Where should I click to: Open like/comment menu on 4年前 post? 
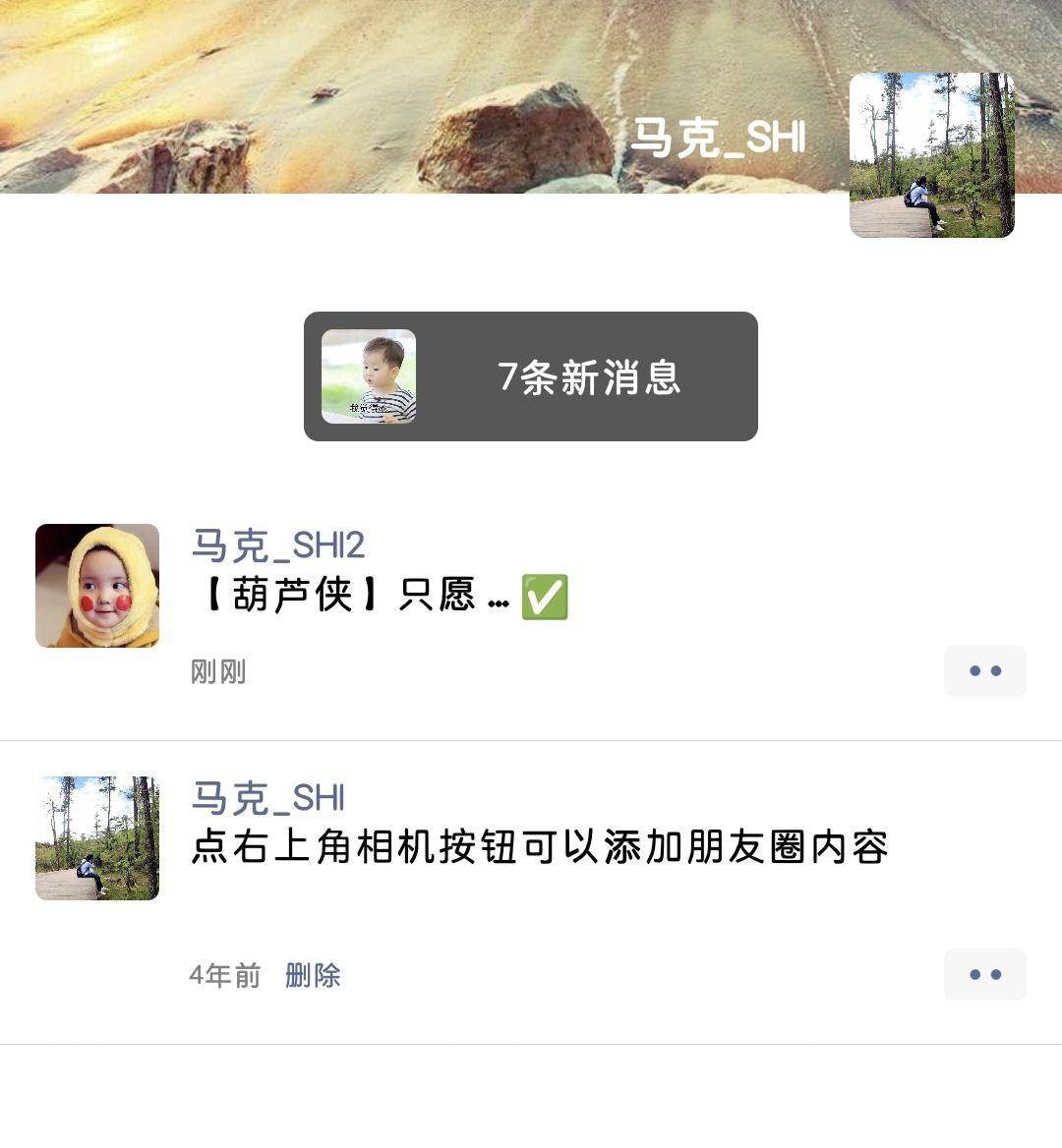click(x=984, y=975)
